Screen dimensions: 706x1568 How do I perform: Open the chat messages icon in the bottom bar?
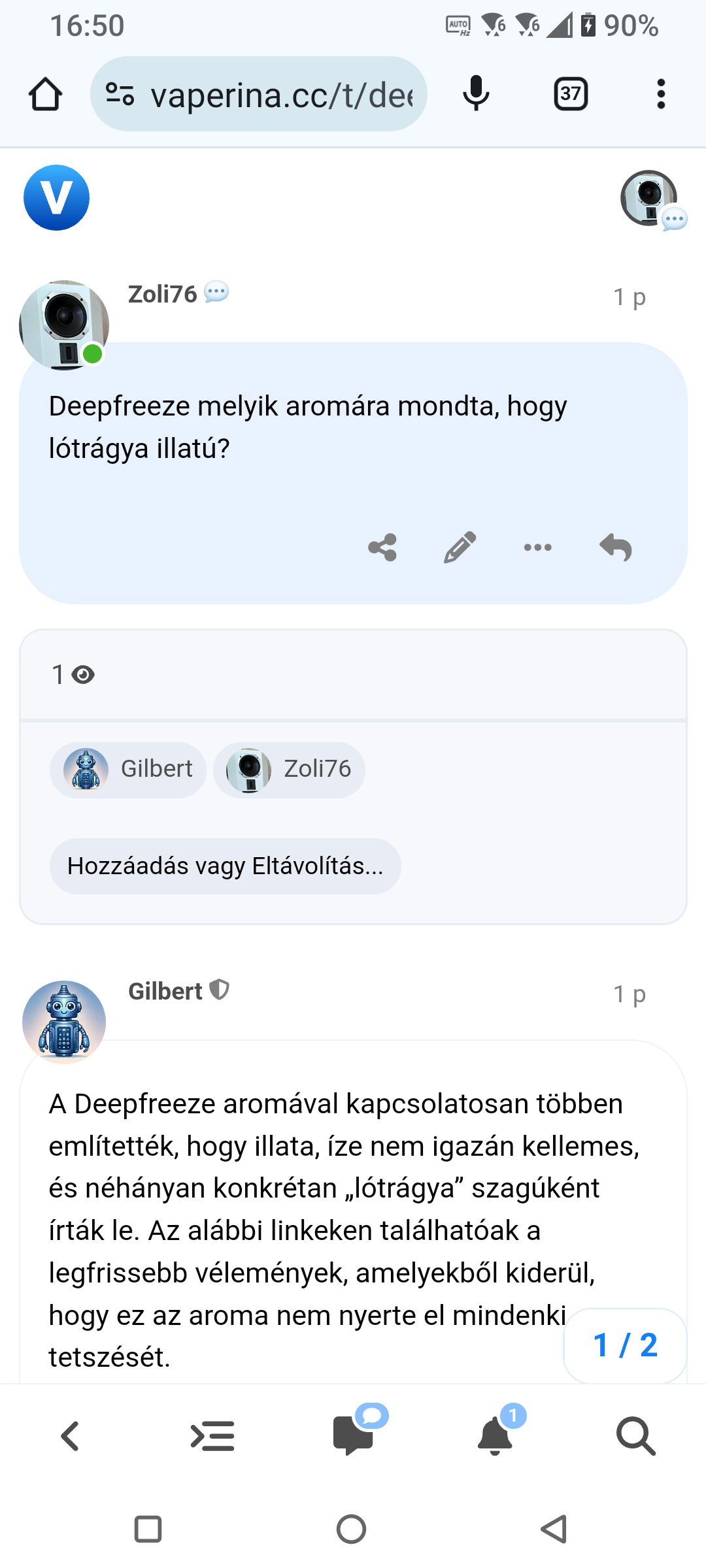[x=354, y=1434]
